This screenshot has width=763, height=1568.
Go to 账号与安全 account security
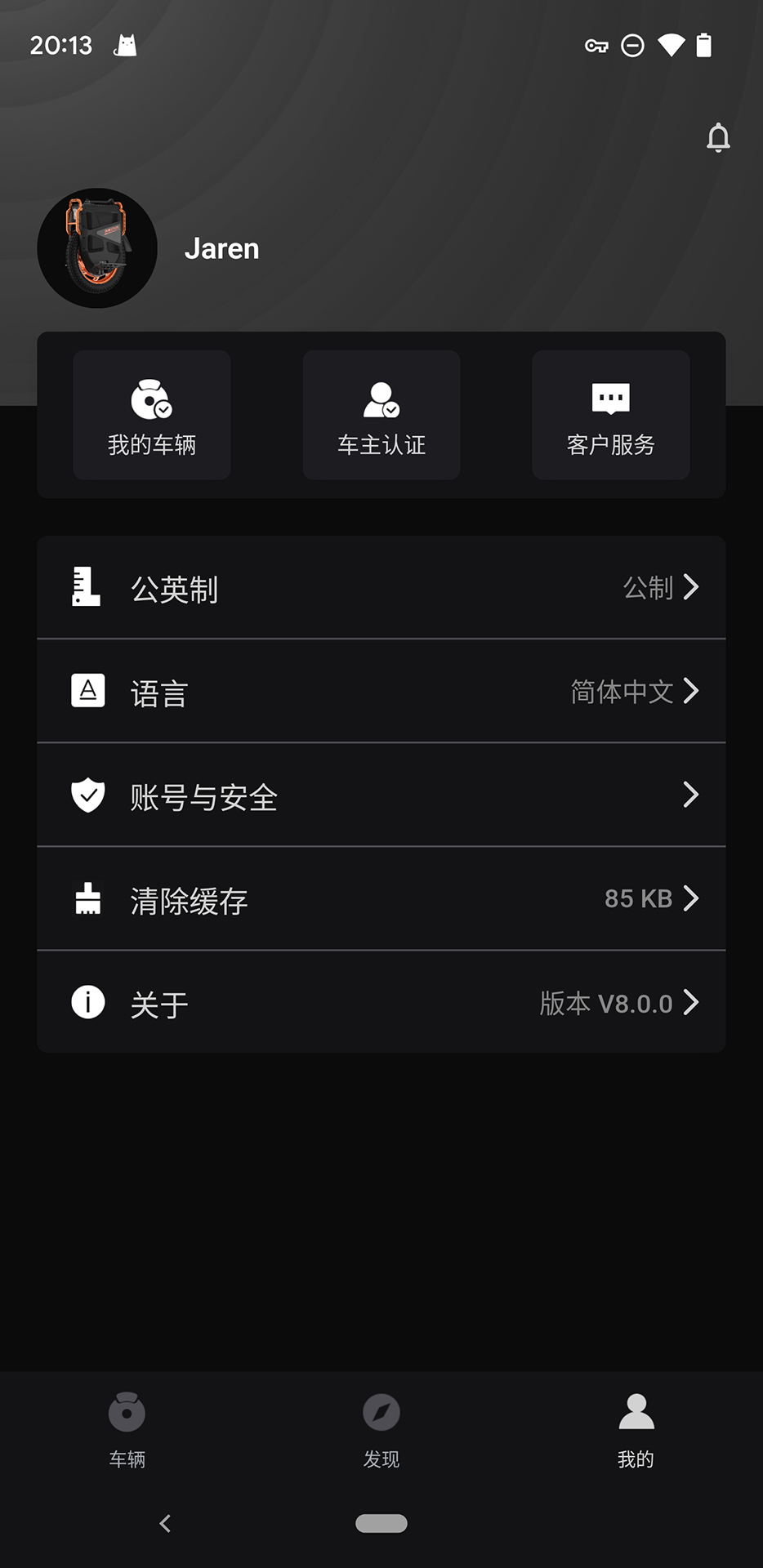click(381, 795)
